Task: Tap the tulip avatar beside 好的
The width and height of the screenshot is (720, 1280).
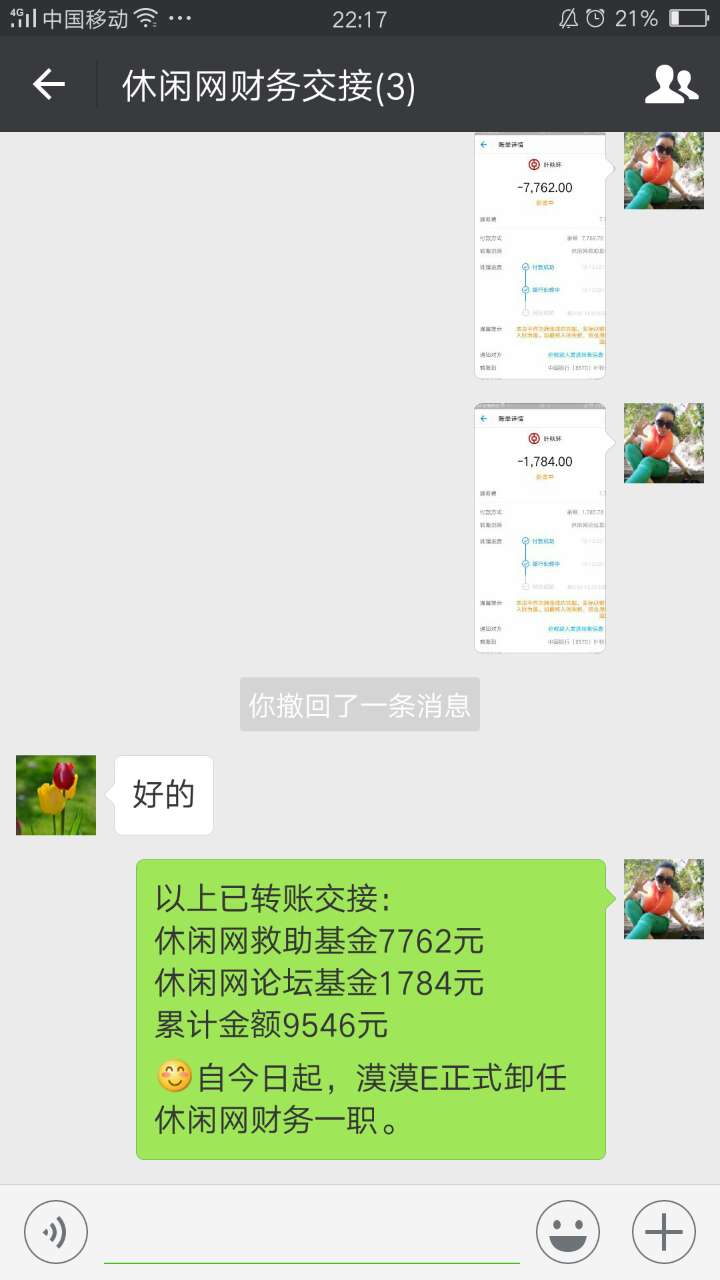Action: 56,795
